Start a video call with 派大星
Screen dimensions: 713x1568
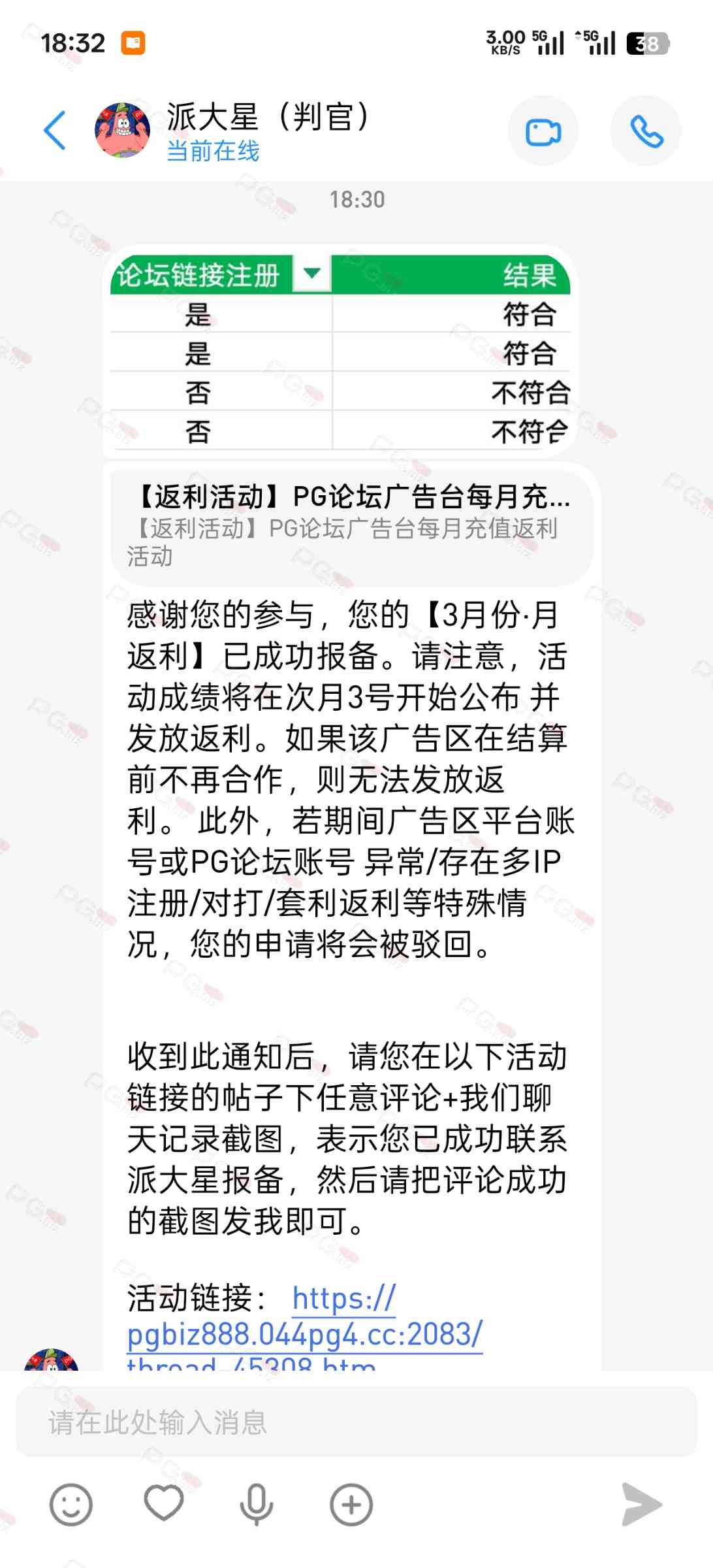543,131
